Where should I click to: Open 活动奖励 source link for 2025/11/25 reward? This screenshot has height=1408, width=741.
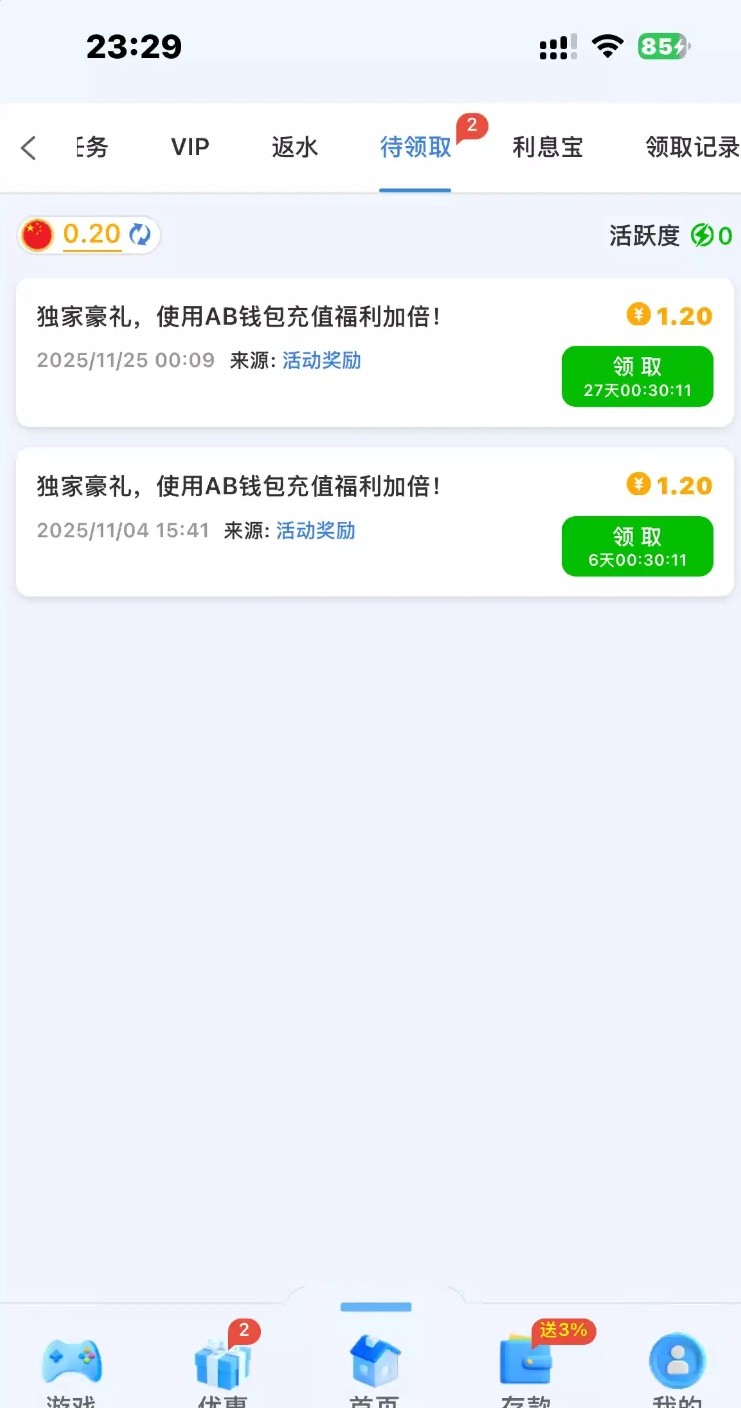(x=321, y=360)
